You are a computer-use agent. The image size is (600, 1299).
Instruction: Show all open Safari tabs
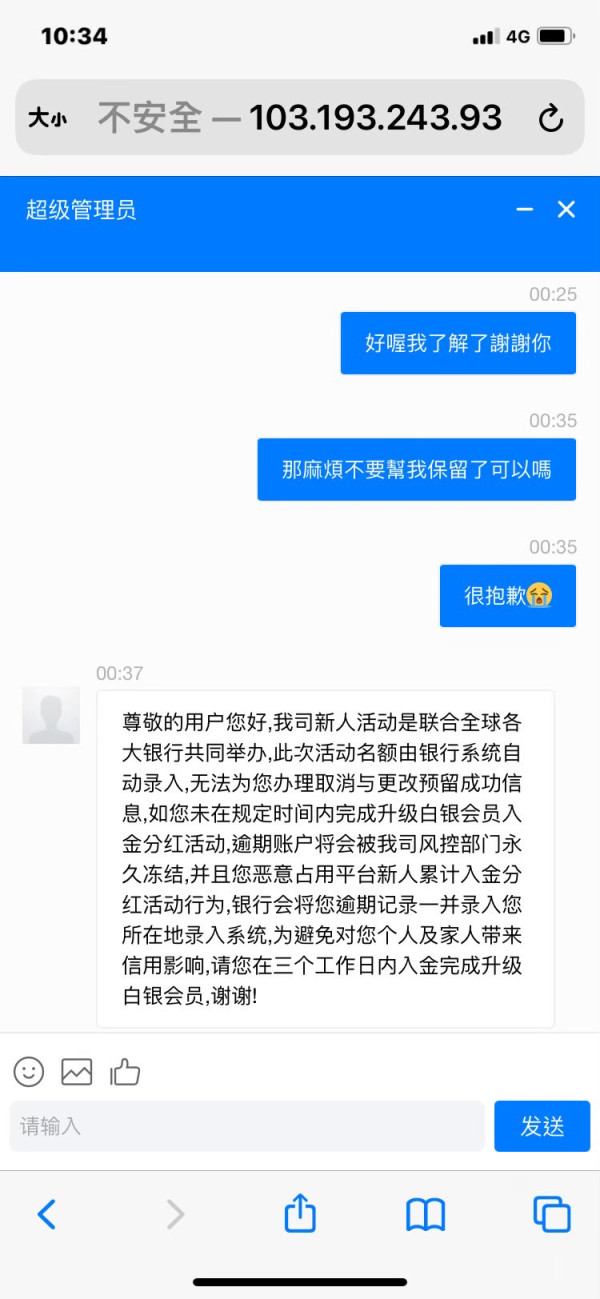click(x=551, y=1214)
